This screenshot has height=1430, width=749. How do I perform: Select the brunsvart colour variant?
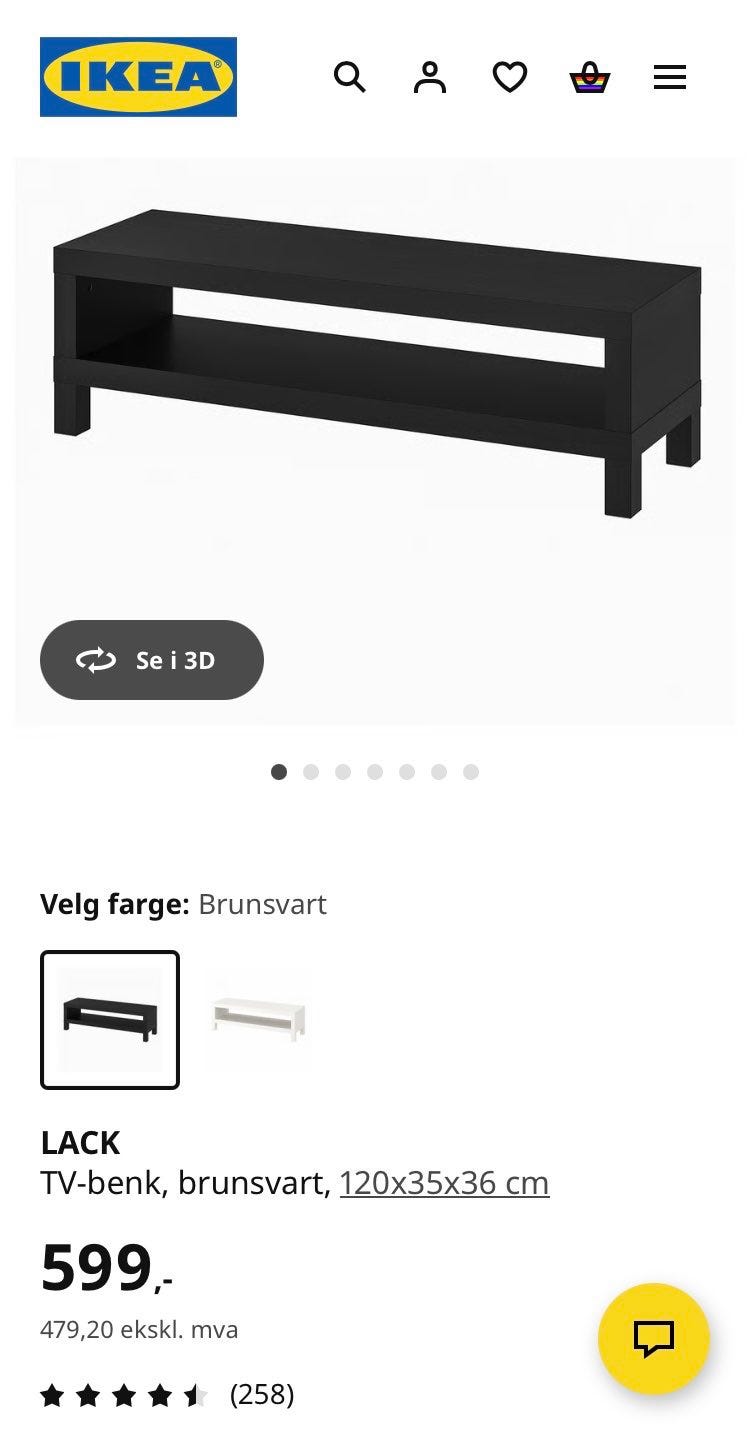110,1019
